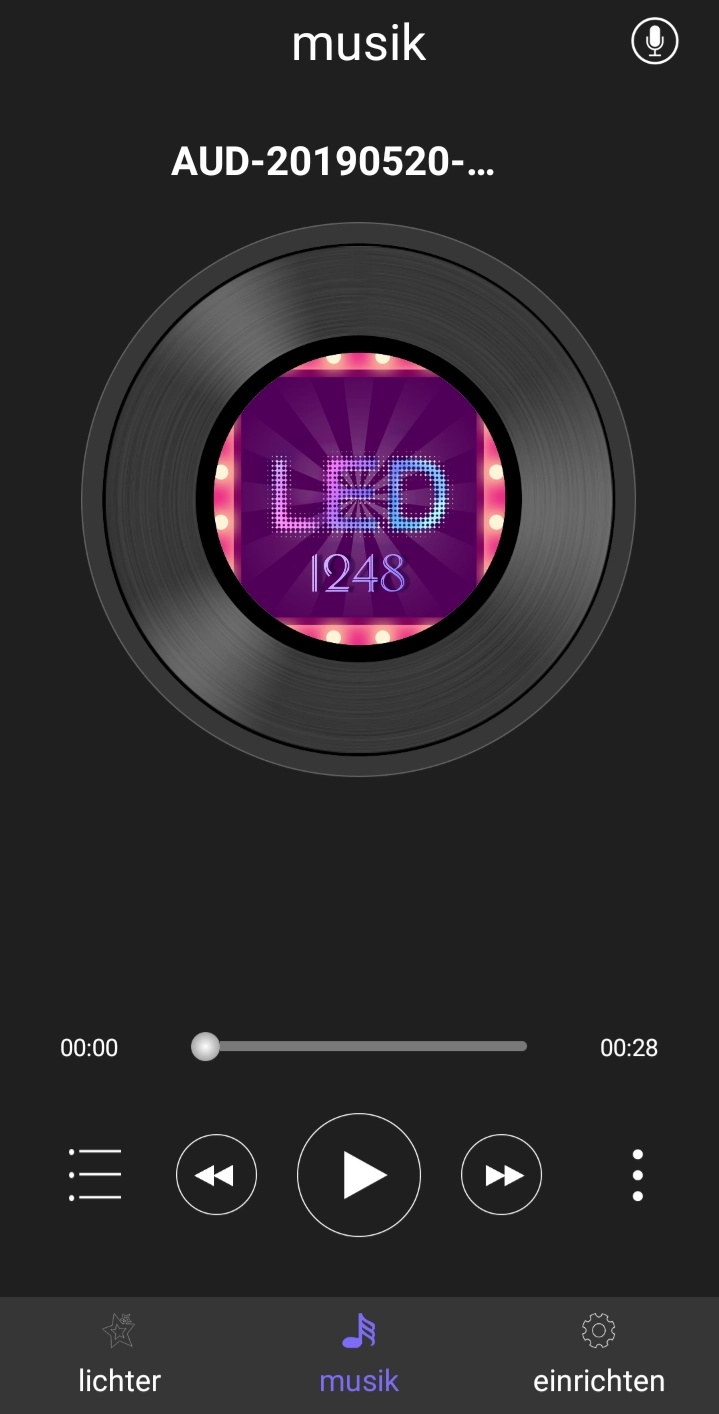Open the playlist icon

click(x=95, y=1175)
